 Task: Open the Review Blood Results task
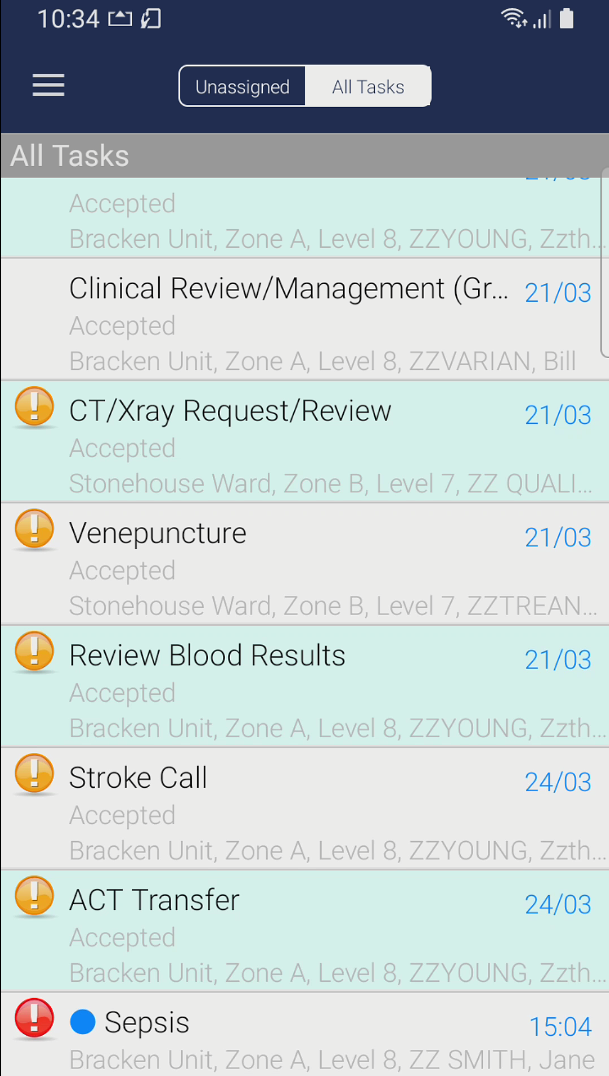(x=304, y=686)
